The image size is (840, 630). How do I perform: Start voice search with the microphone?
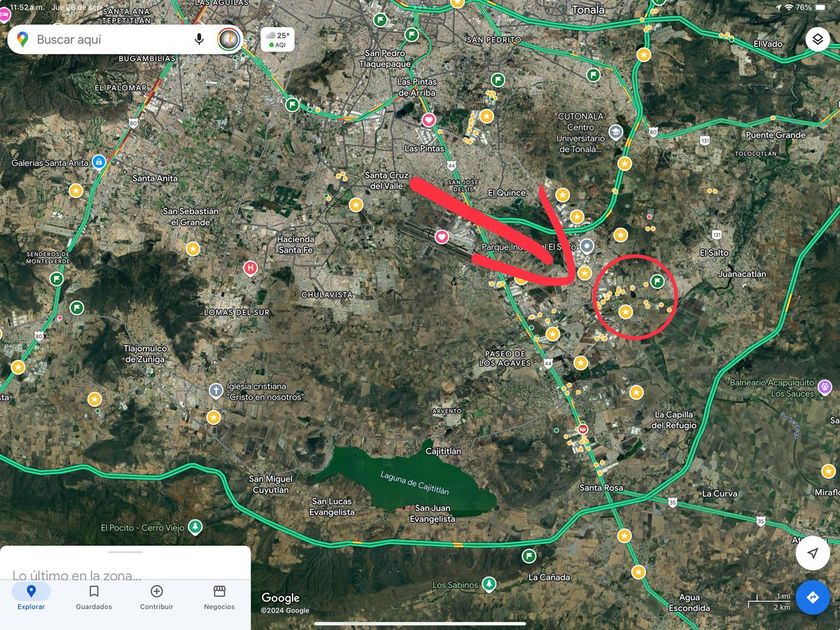(199, 39)
